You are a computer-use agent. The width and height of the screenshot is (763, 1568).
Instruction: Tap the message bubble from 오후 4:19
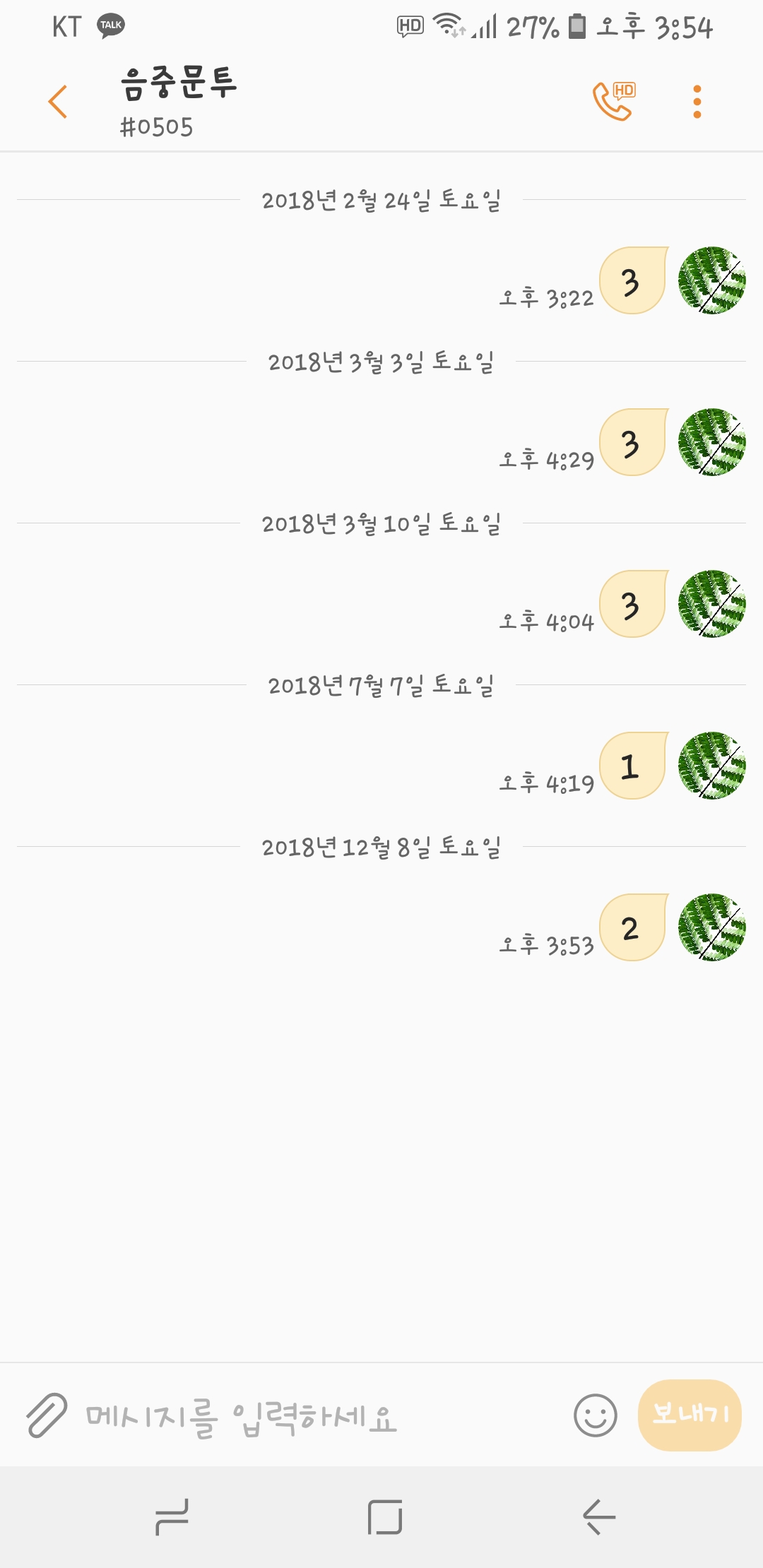pos(632,766)
